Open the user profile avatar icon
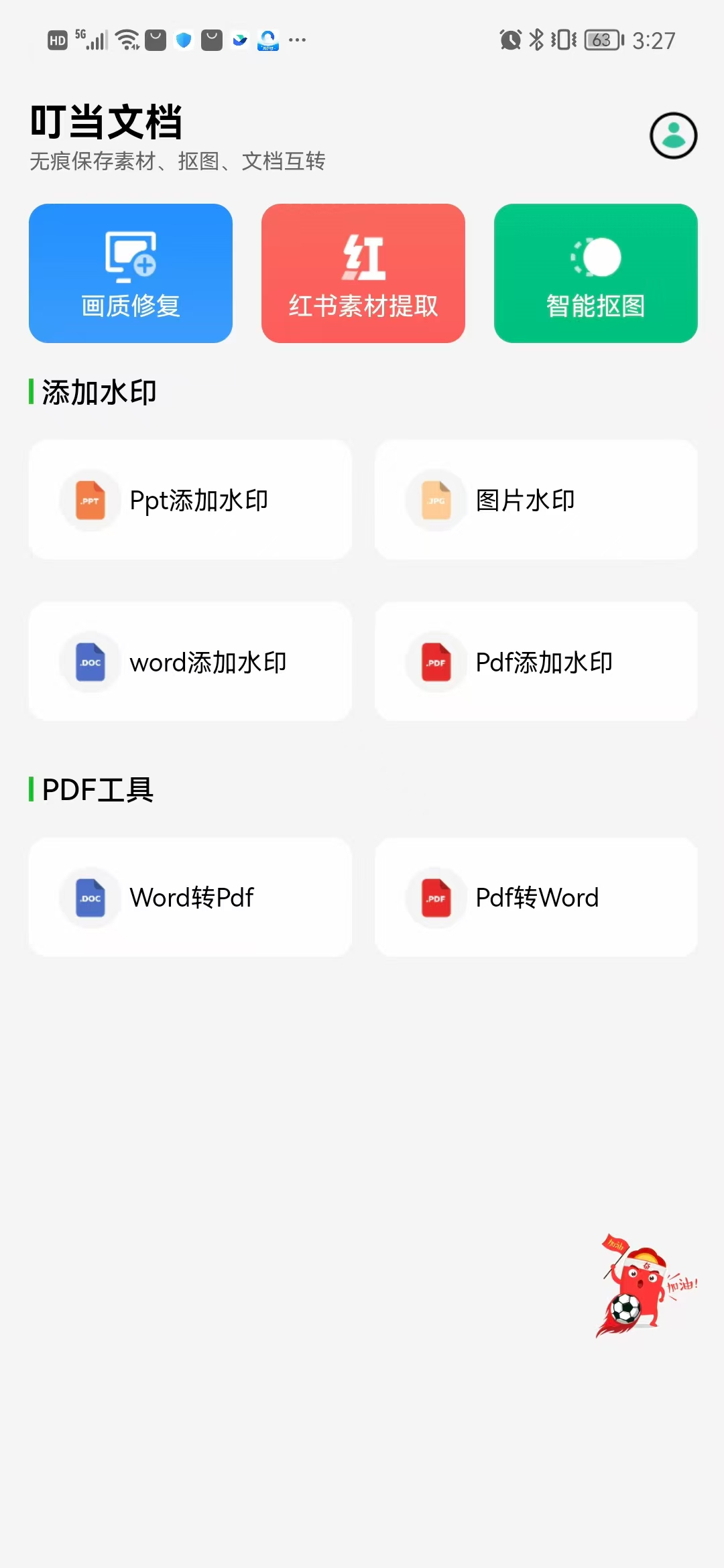The image size is (724, 1568). (672, 135)
